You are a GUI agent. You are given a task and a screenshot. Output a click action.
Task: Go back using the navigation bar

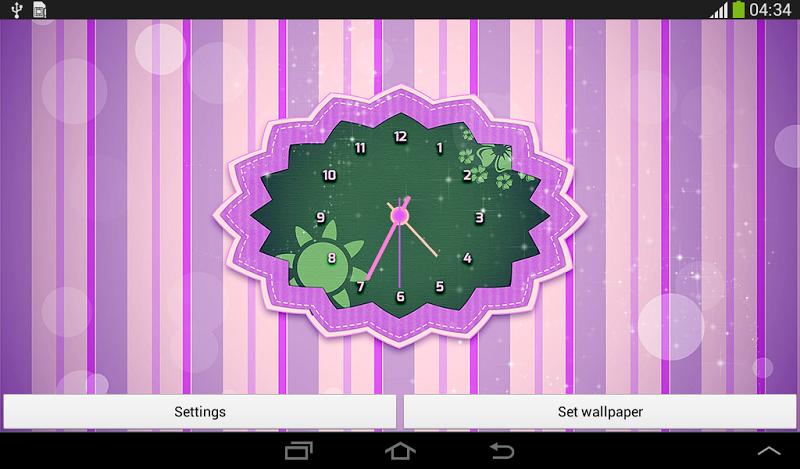pyautogui.click(x=501, y=451)
